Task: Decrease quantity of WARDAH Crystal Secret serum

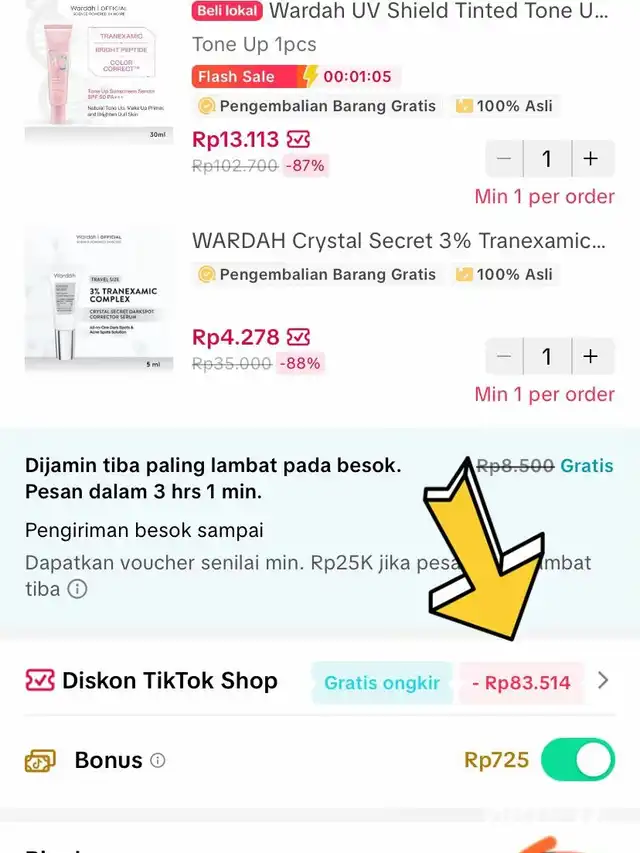Action: coord(504,356)
